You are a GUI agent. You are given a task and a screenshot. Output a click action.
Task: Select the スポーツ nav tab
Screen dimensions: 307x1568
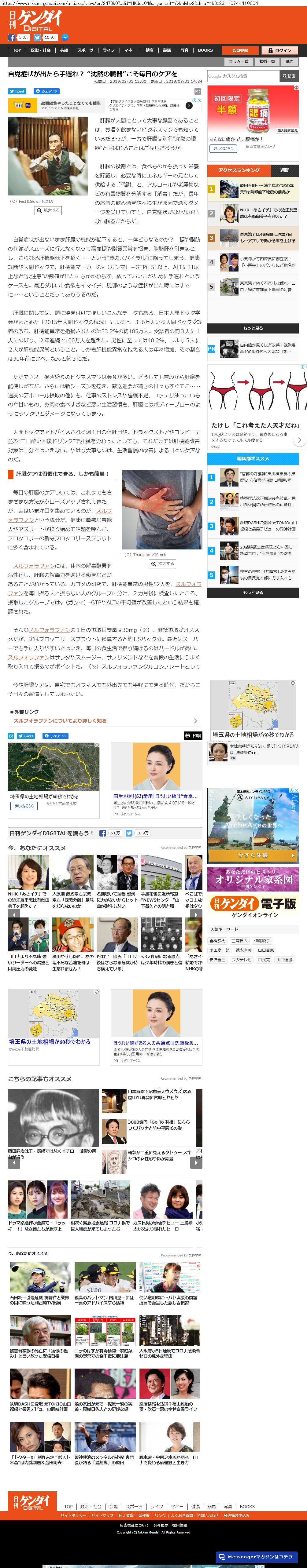pos(85,50)
